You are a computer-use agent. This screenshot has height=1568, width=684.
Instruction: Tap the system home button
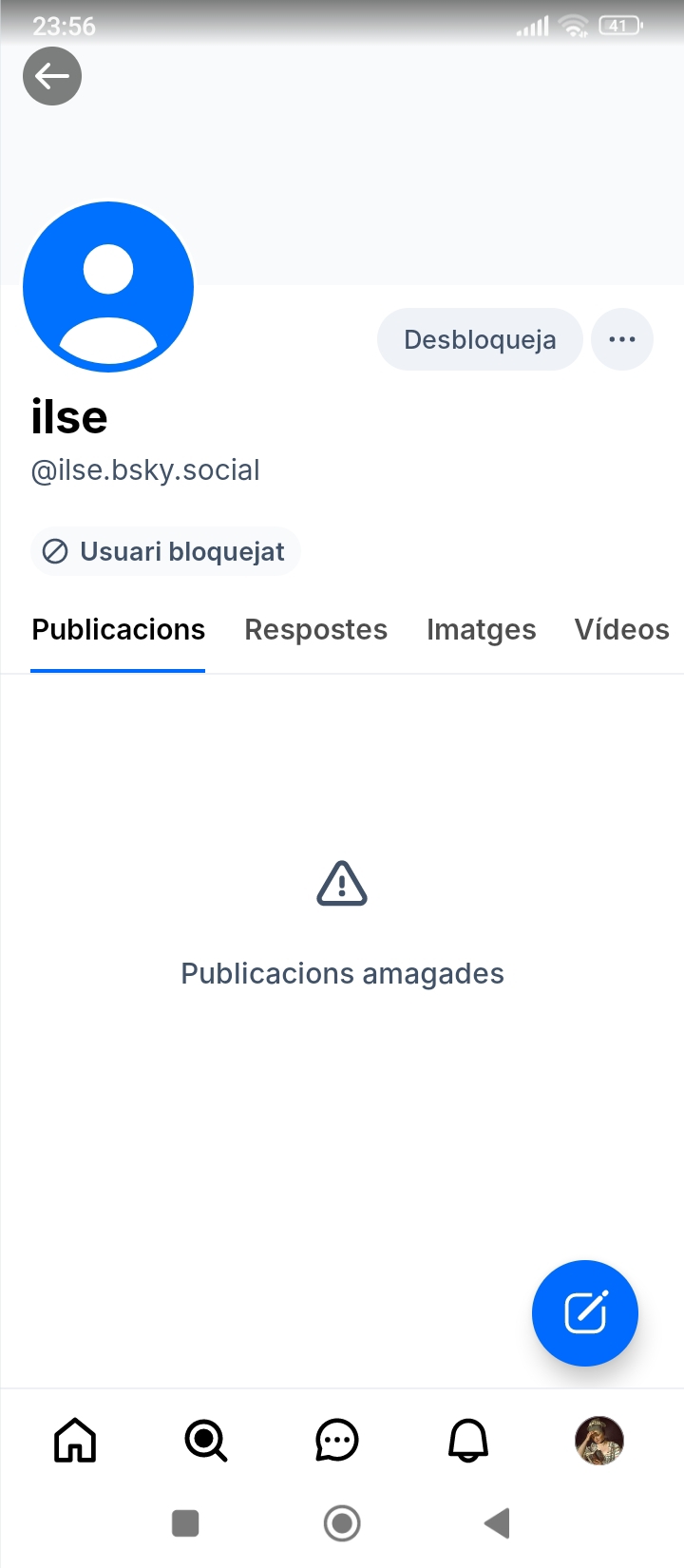click(x=342, y=1523)
